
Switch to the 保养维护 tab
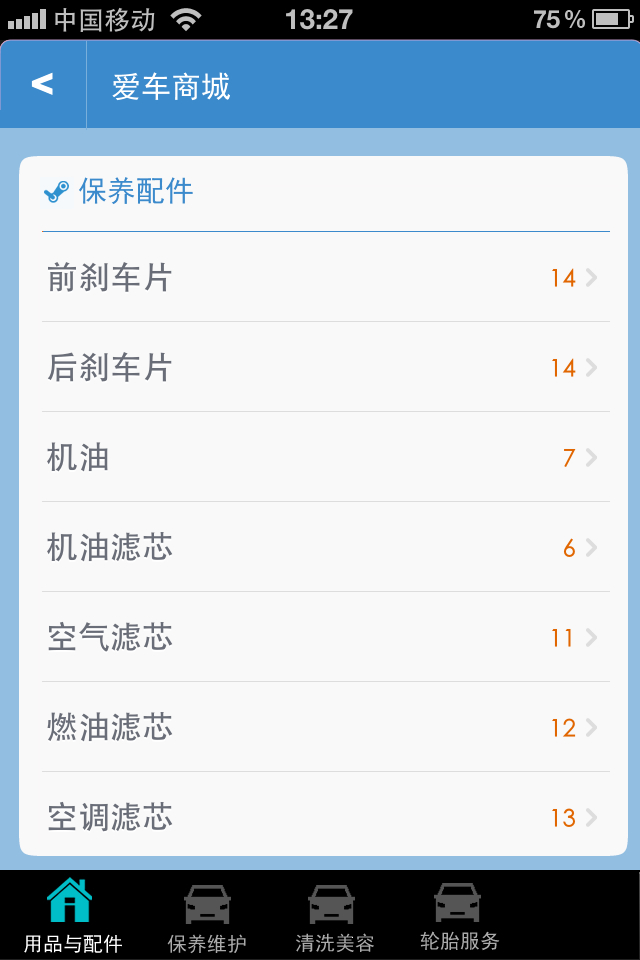[207, 916]
